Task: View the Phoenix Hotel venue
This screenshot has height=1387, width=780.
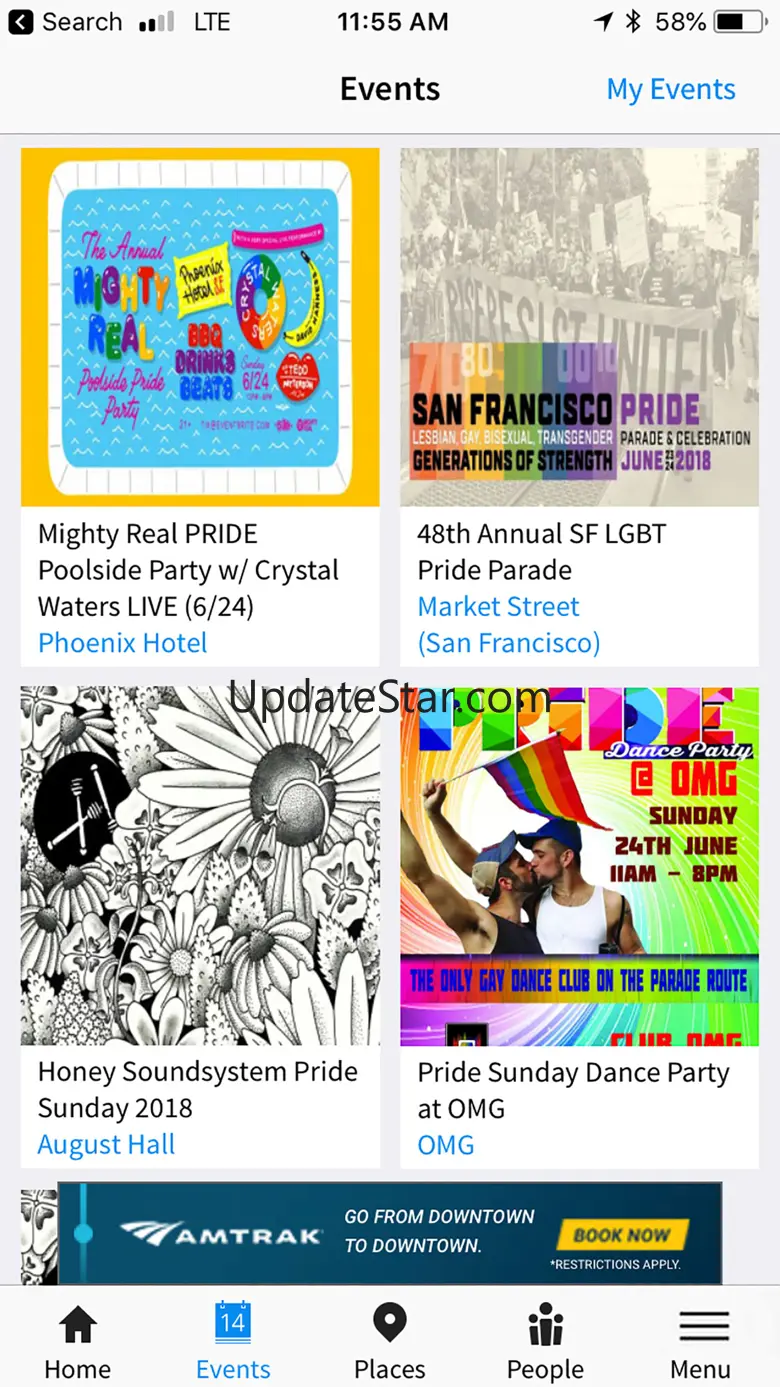Action: [123, 643]
